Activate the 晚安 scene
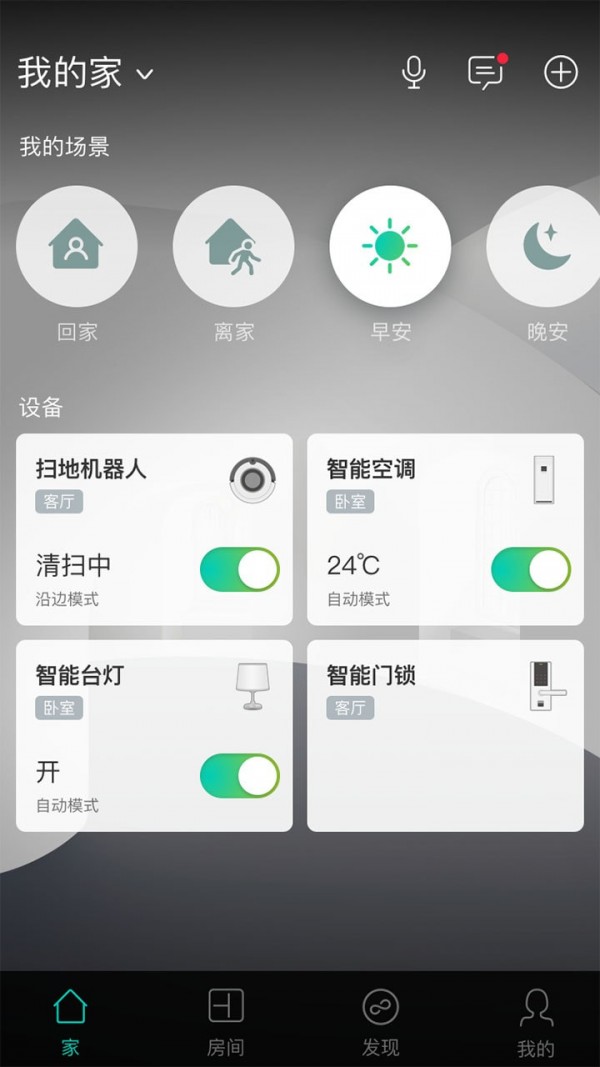 546,246
